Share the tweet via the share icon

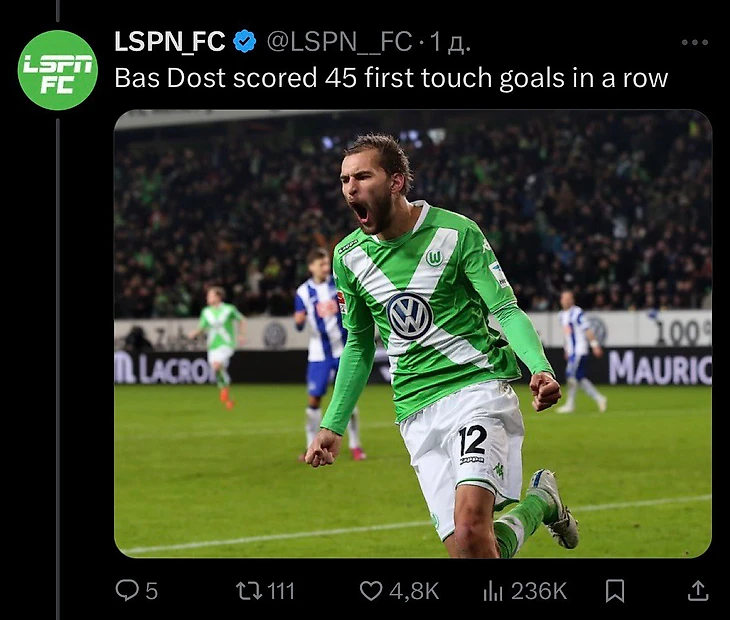[x=698, y=590]
